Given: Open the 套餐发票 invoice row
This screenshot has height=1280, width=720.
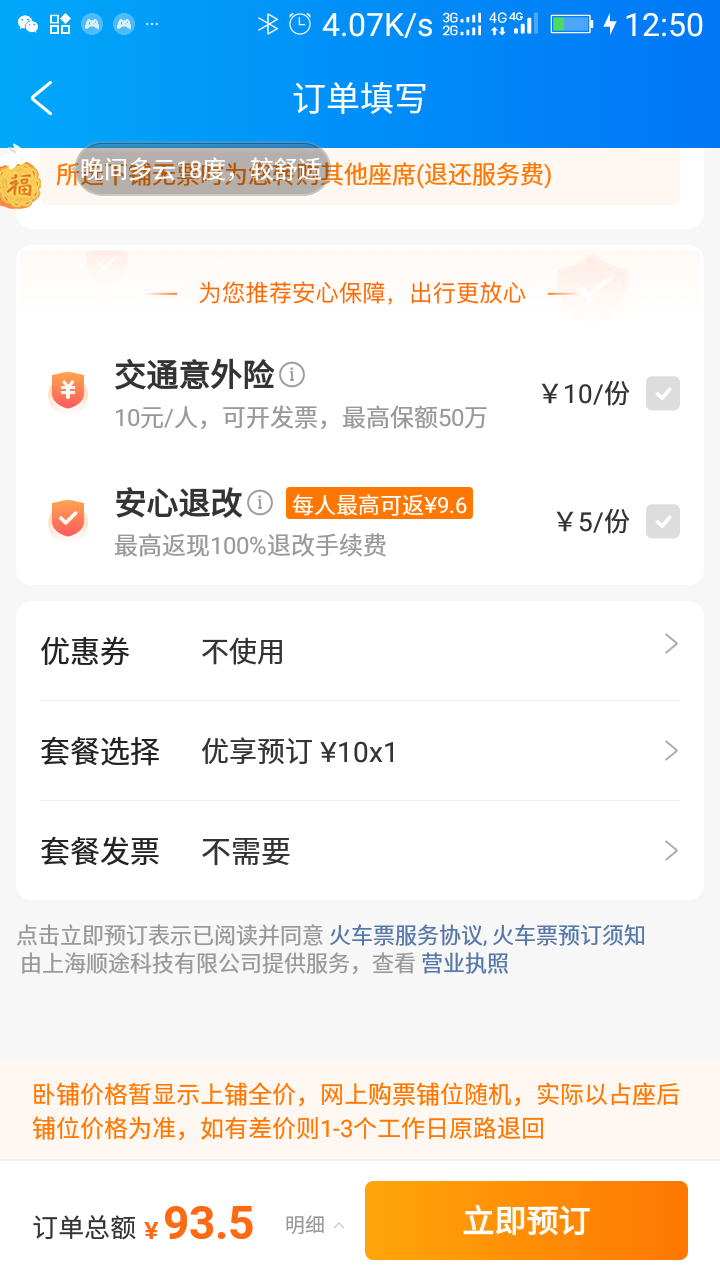Looking at the screenshot, I should pyautogui.click(x=360, y=851).
